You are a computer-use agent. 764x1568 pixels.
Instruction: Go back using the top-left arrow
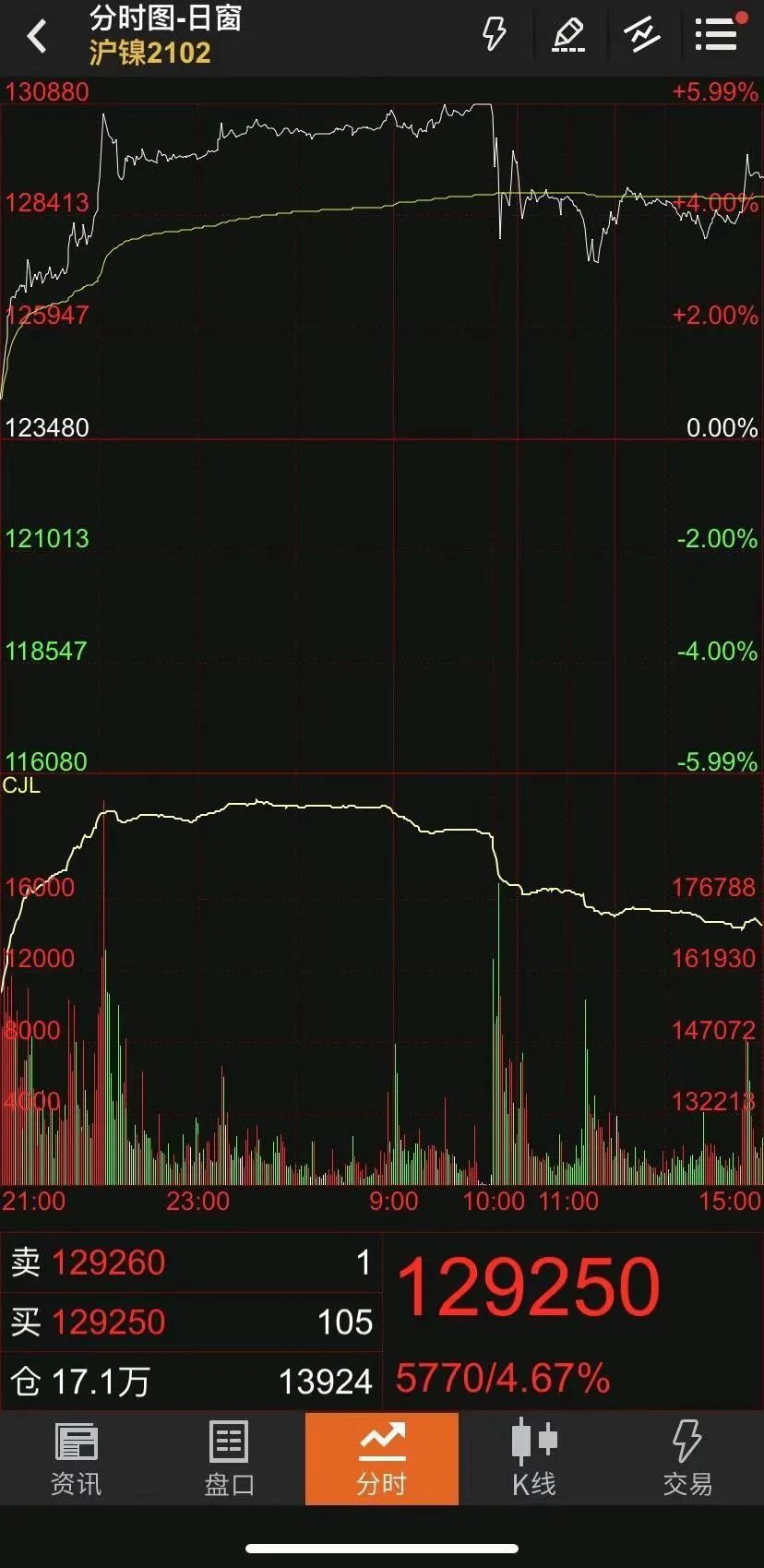[x=37, y=36]
